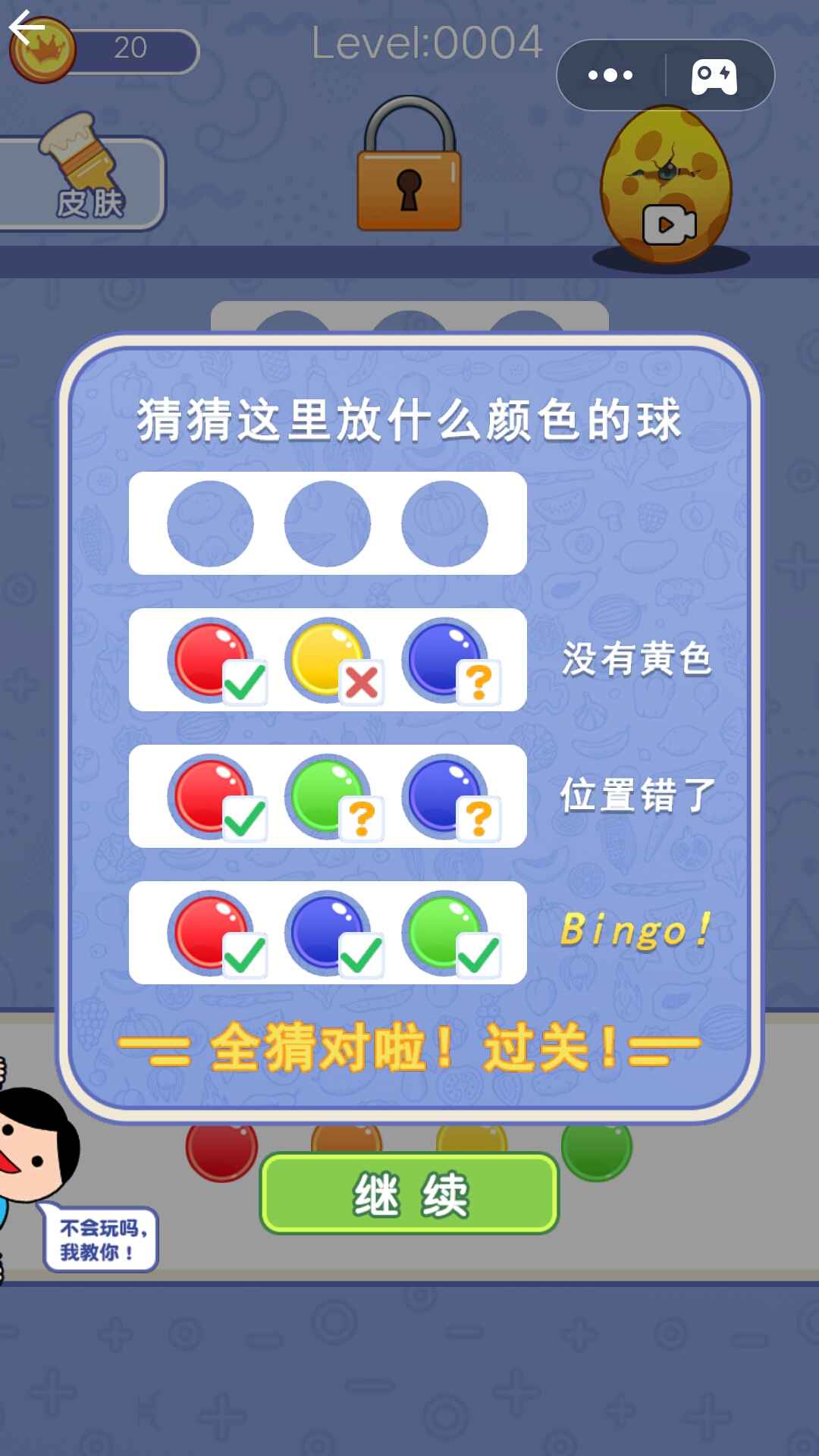The image size is (819, 1456).
Task: Open the 不会玩吗 tutorial bubble
Action: 101,1239
